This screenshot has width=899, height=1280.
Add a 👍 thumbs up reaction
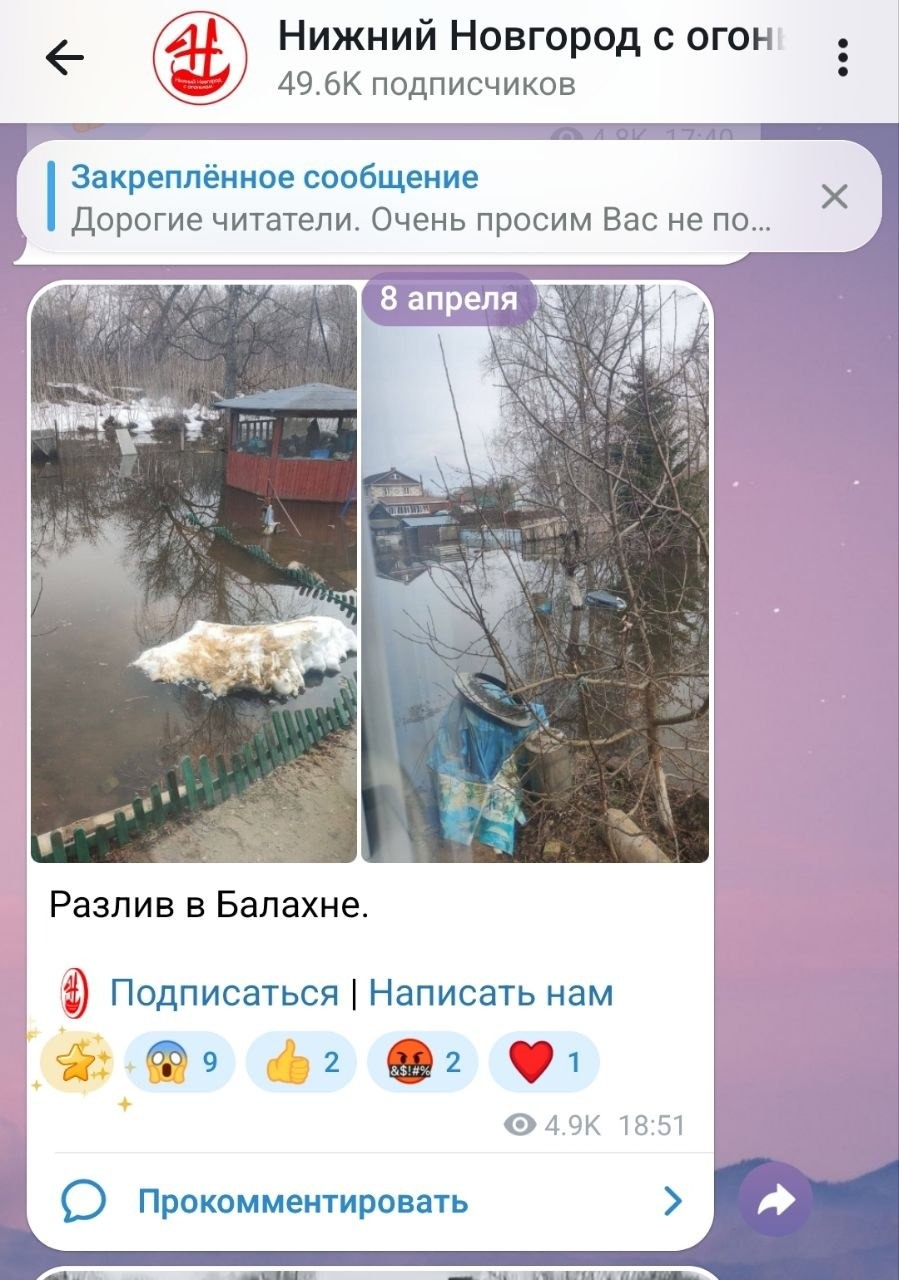click(298, 1060)
